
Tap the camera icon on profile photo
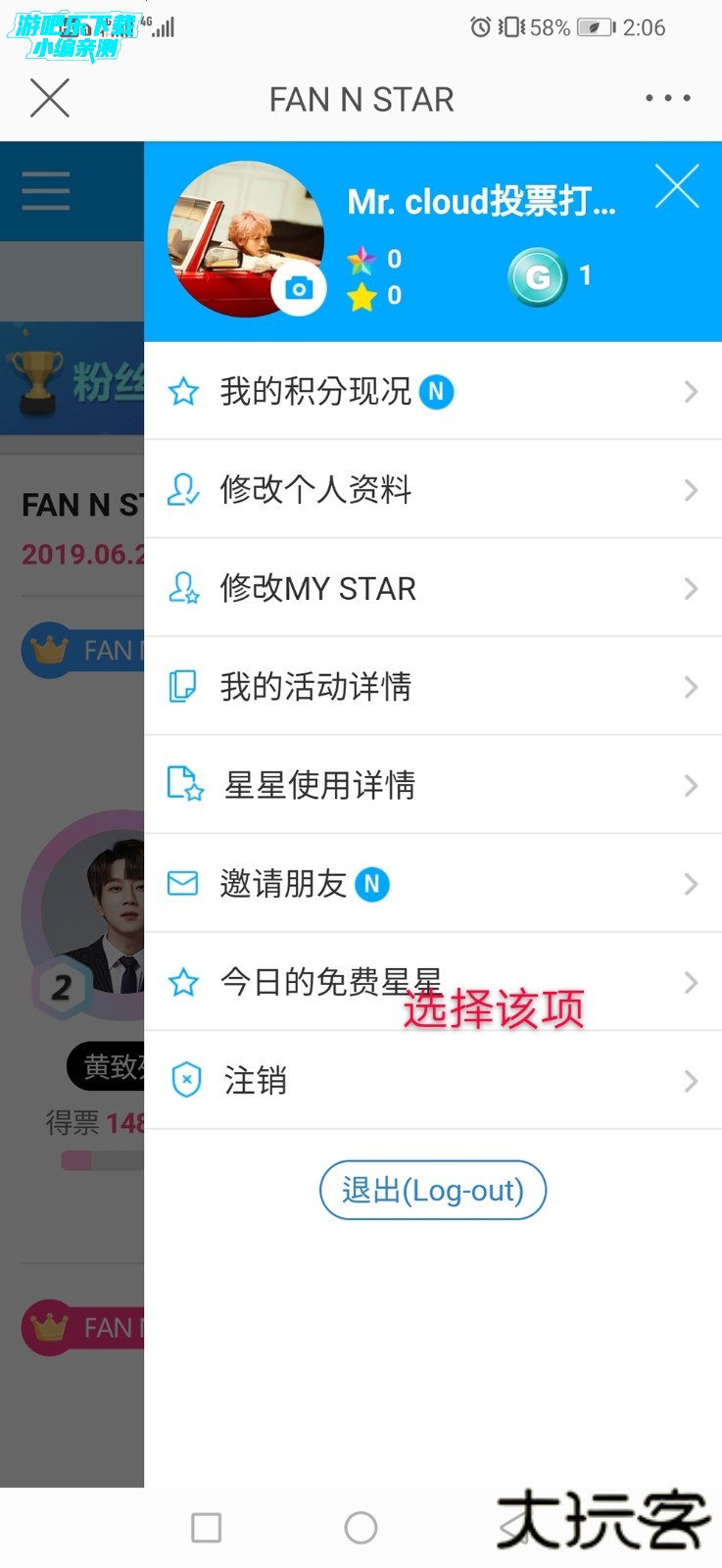tap(299, 289)
